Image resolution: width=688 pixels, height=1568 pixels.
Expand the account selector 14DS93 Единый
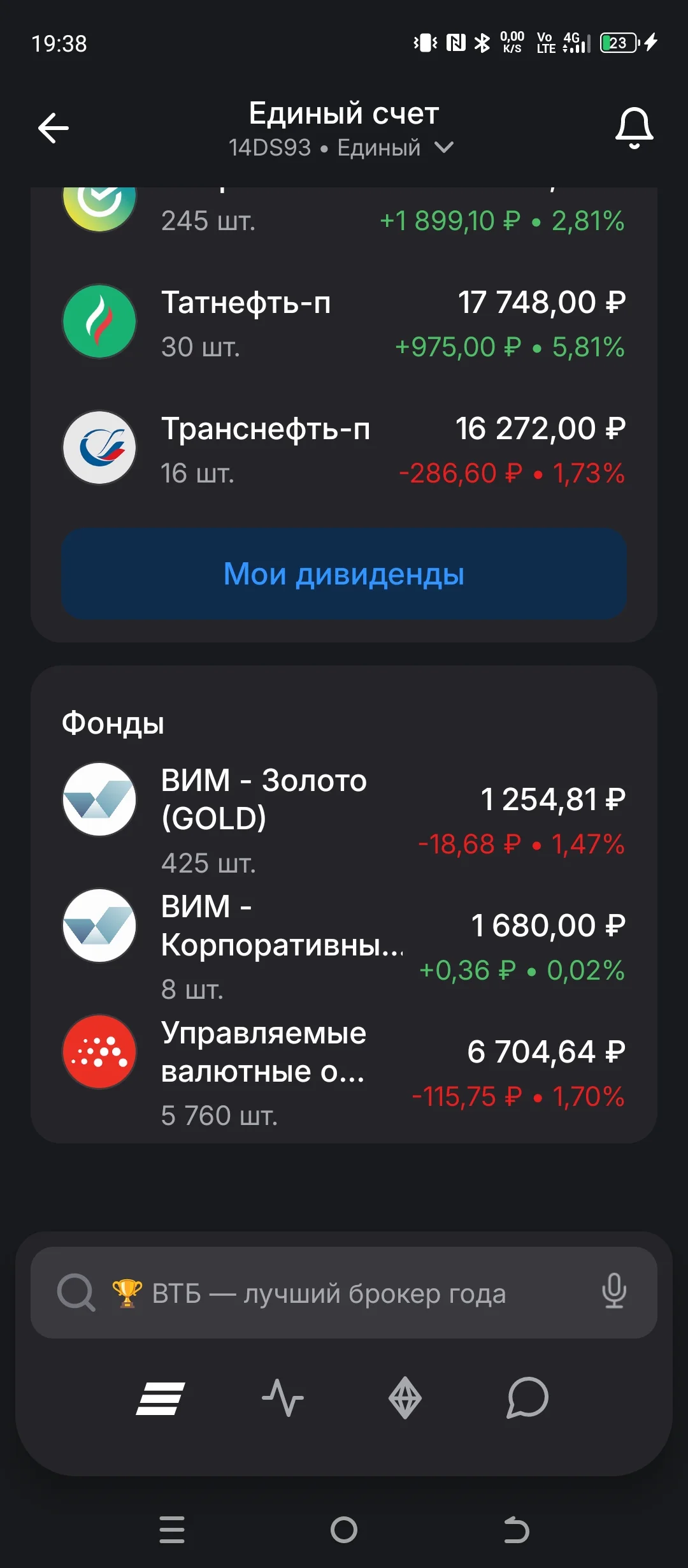(341, 148)
